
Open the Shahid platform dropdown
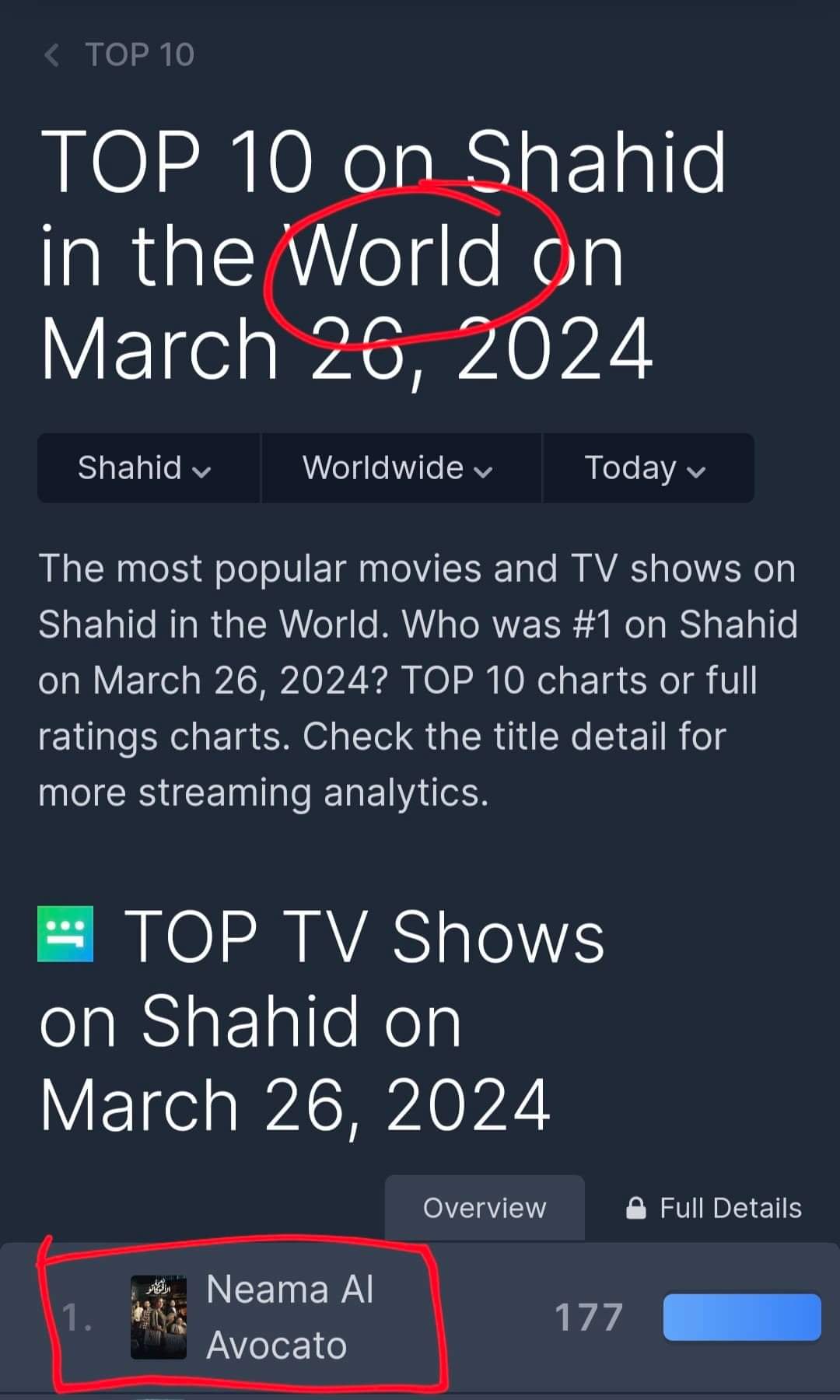coord(145,468)
